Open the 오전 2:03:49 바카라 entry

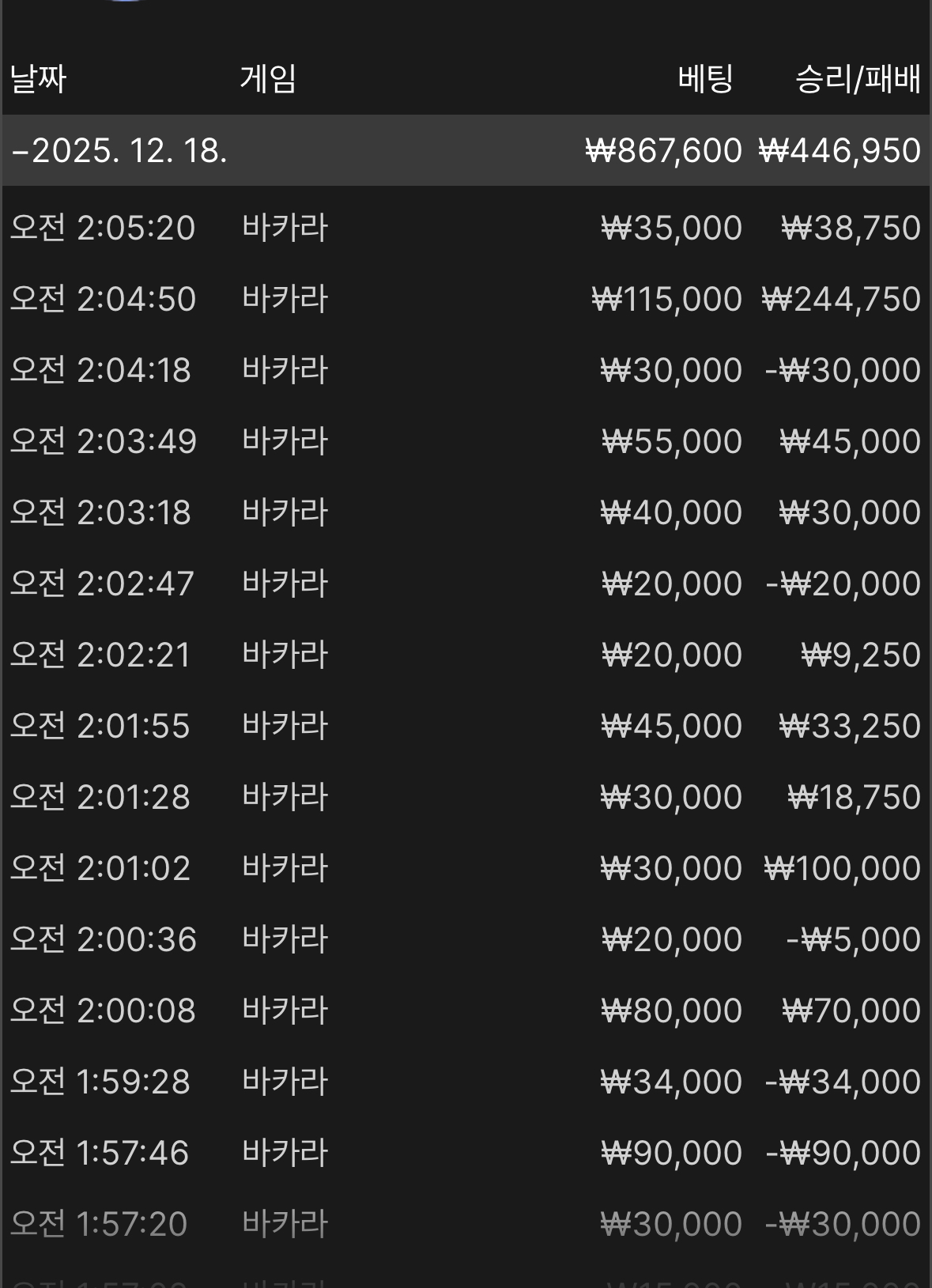coord(465,441)
